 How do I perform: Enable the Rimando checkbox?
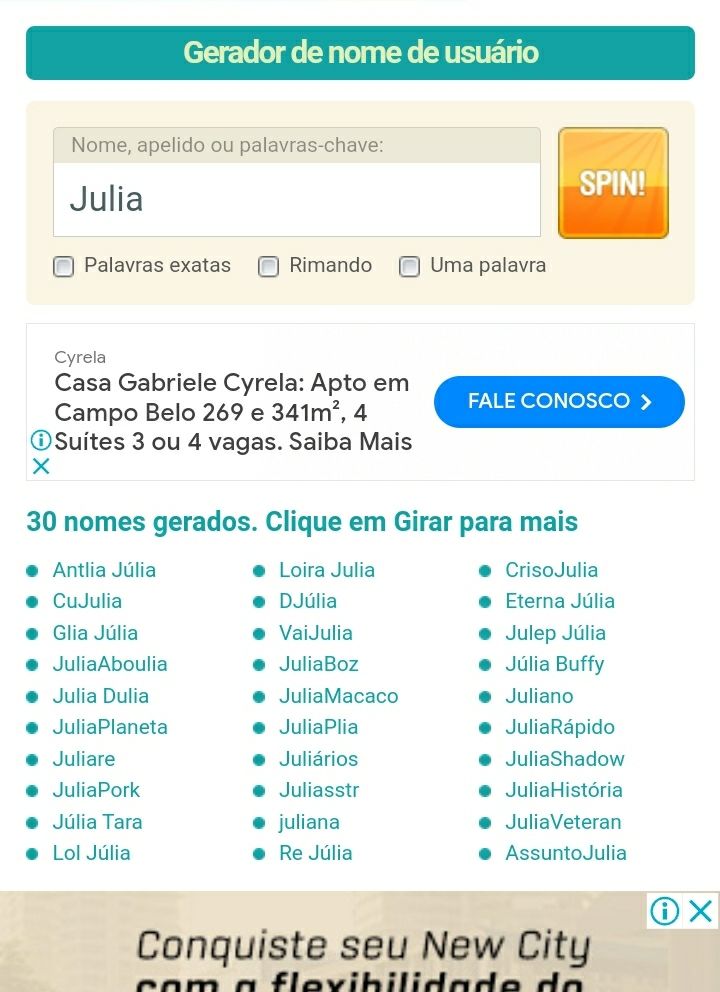coord(268,267)
